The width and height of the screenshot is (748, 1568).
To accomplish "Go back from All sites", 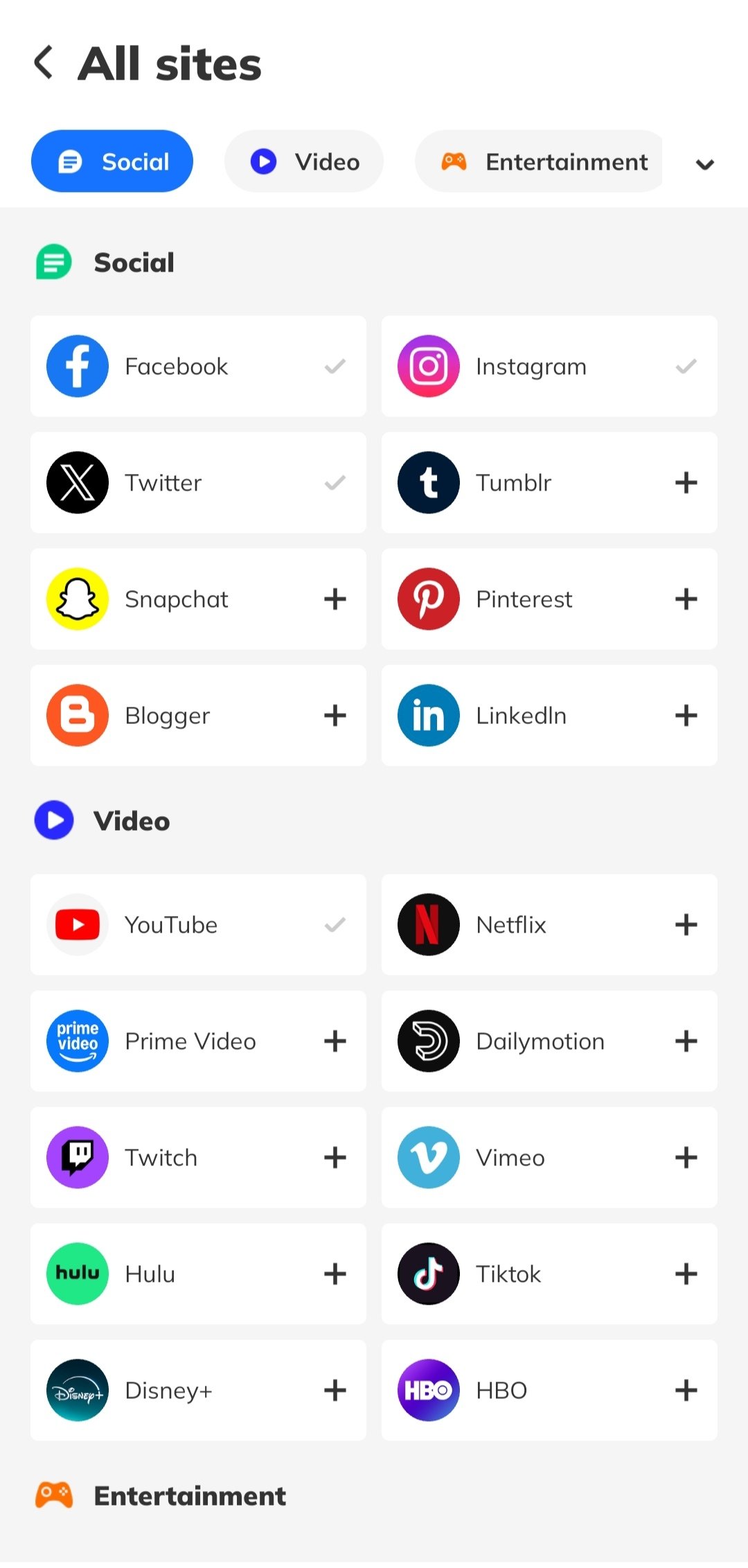I will click(x=44, y=63).
